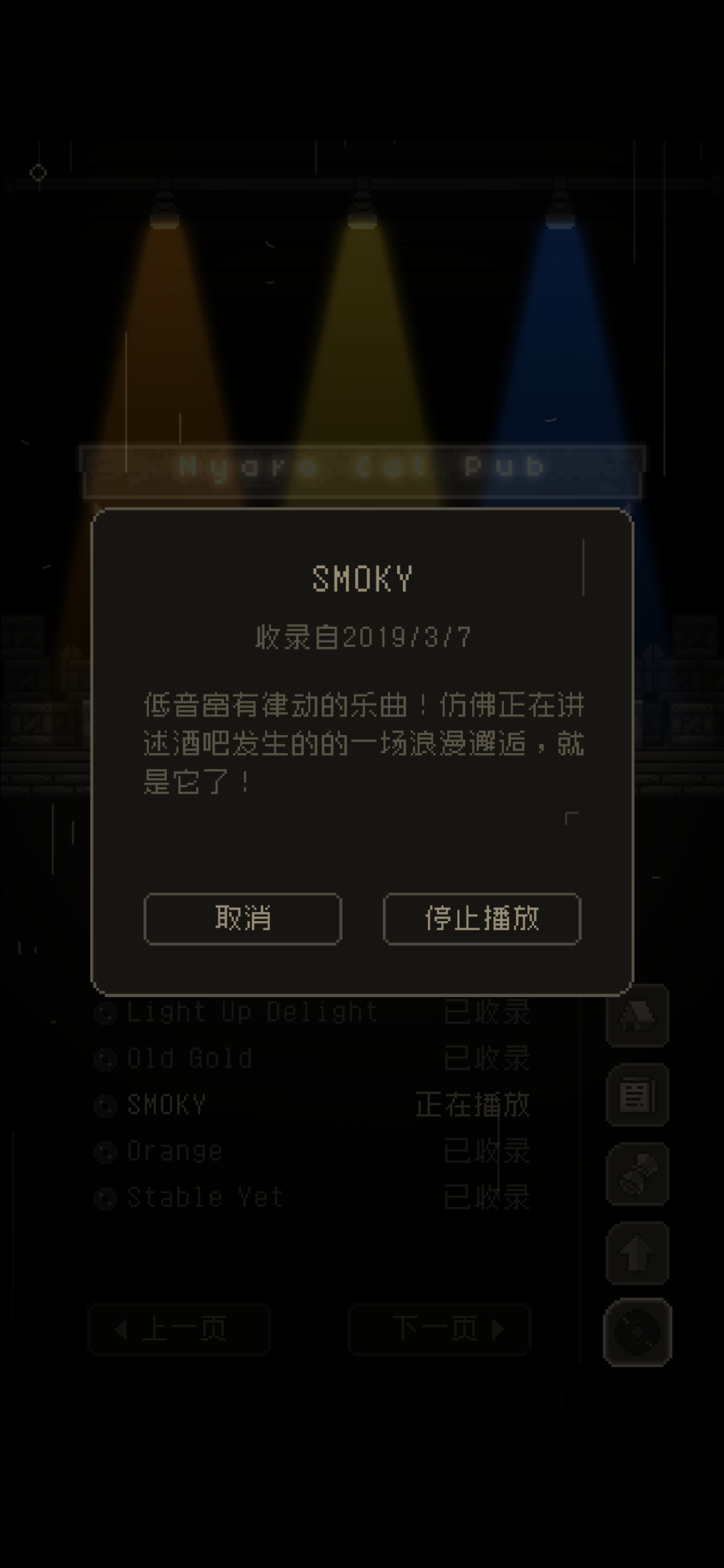
Task: Tap 取消 to cancel the dialog
Action: [x=242, y=919]
